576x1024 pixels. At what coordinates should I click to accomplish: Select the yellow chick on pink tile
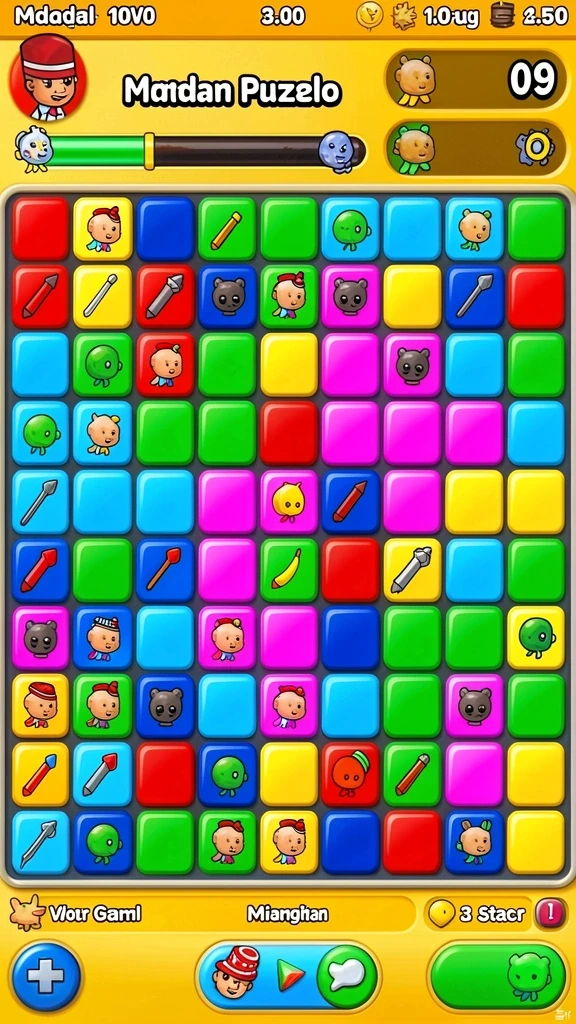pos(290,502)
